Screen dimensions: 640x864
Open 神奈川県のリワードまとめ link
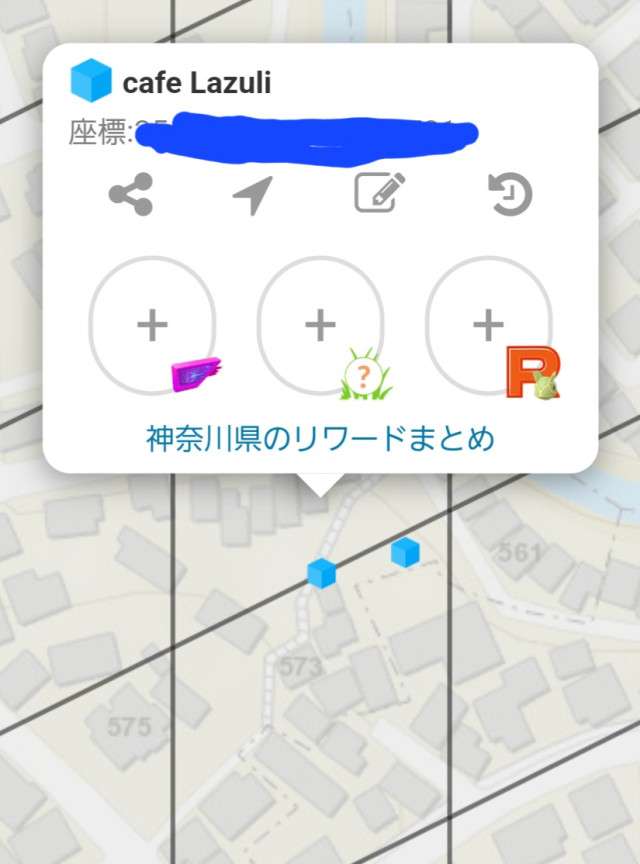pos(320,438)
